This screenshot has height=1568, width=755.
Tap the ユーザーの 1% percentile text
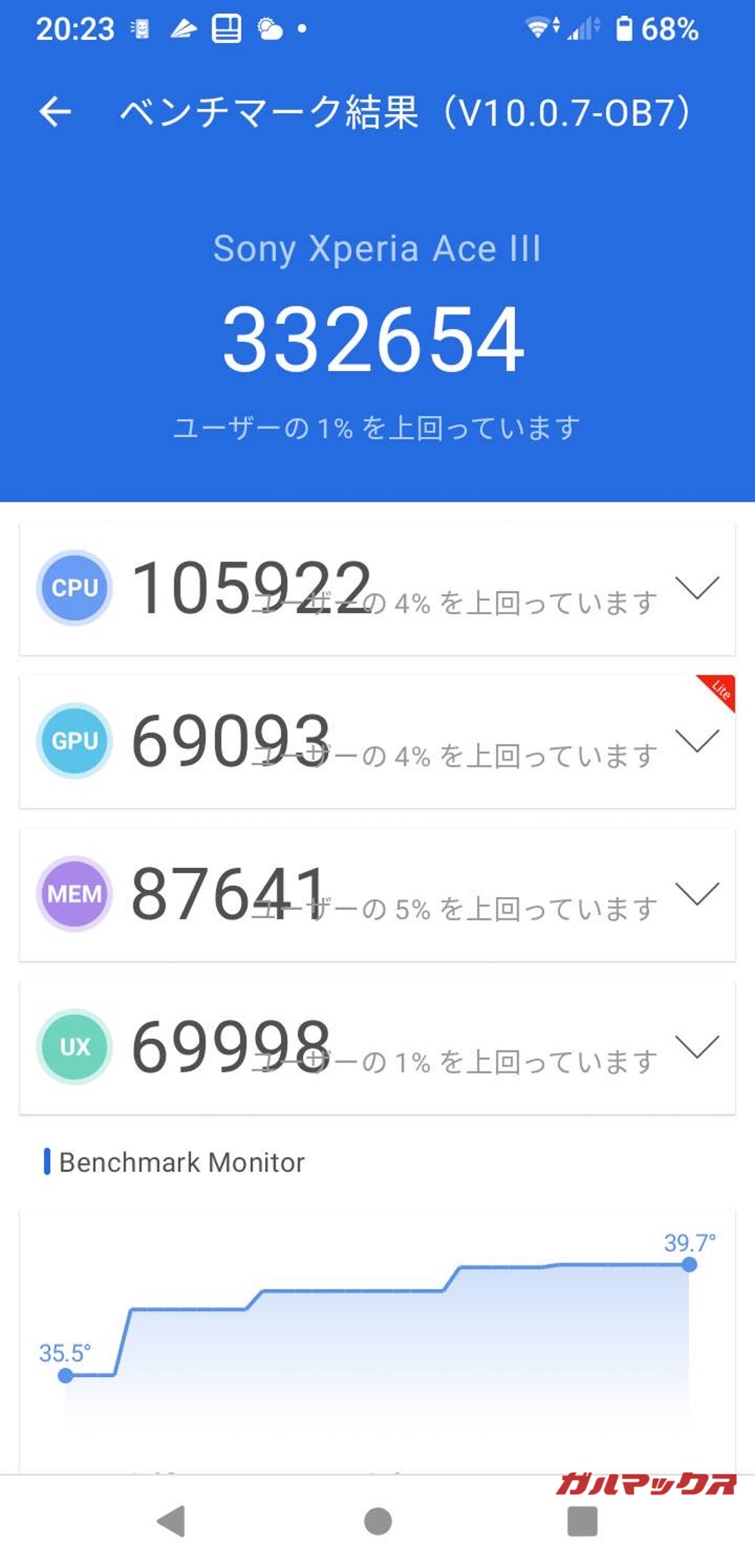click(x=376, y=426)
